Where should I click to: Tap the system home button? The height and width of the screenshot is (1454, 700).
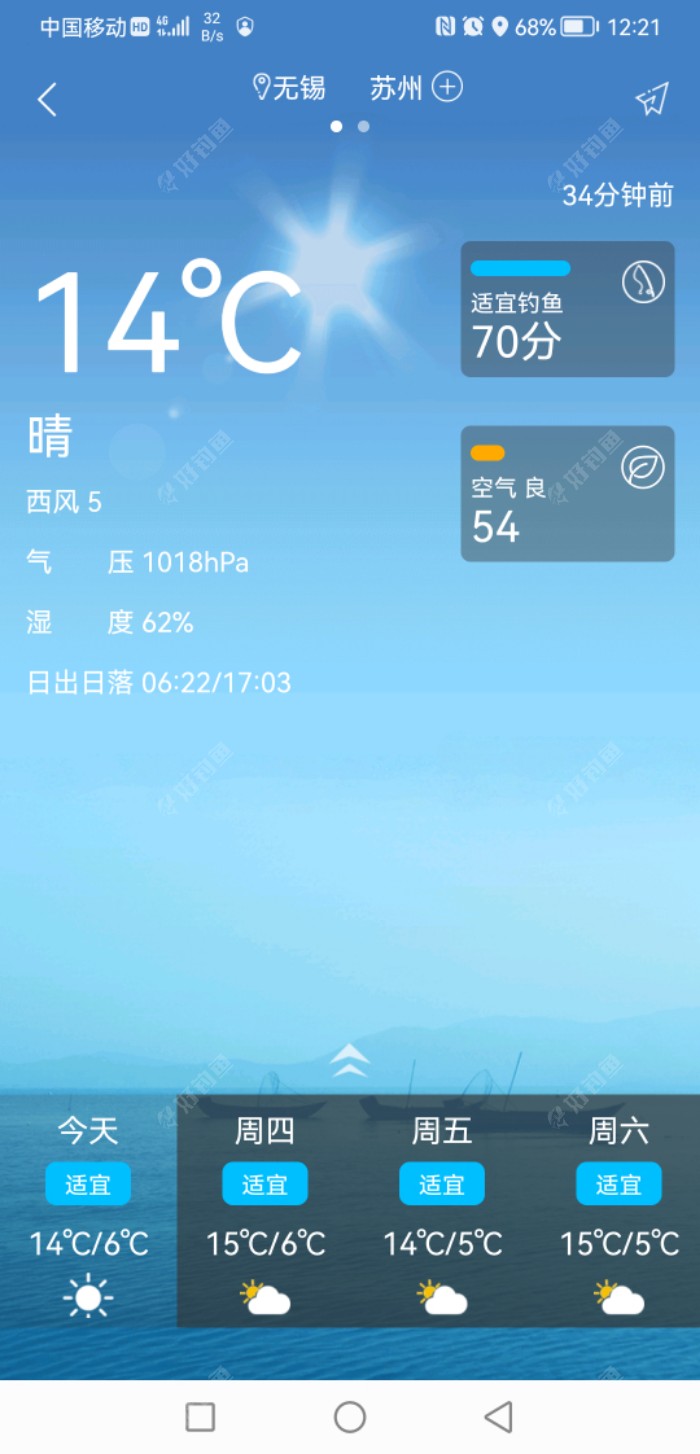click(x=350, y=1416)
